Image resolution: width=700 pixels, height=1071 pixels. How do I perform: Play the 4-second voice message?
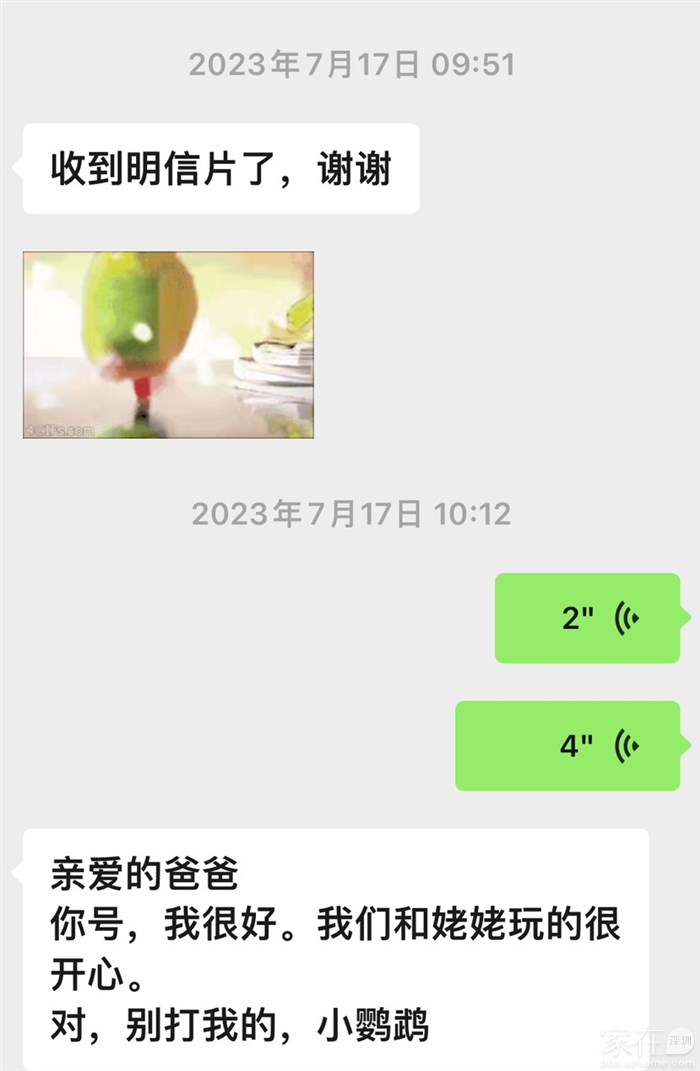[x=567, y=746]
